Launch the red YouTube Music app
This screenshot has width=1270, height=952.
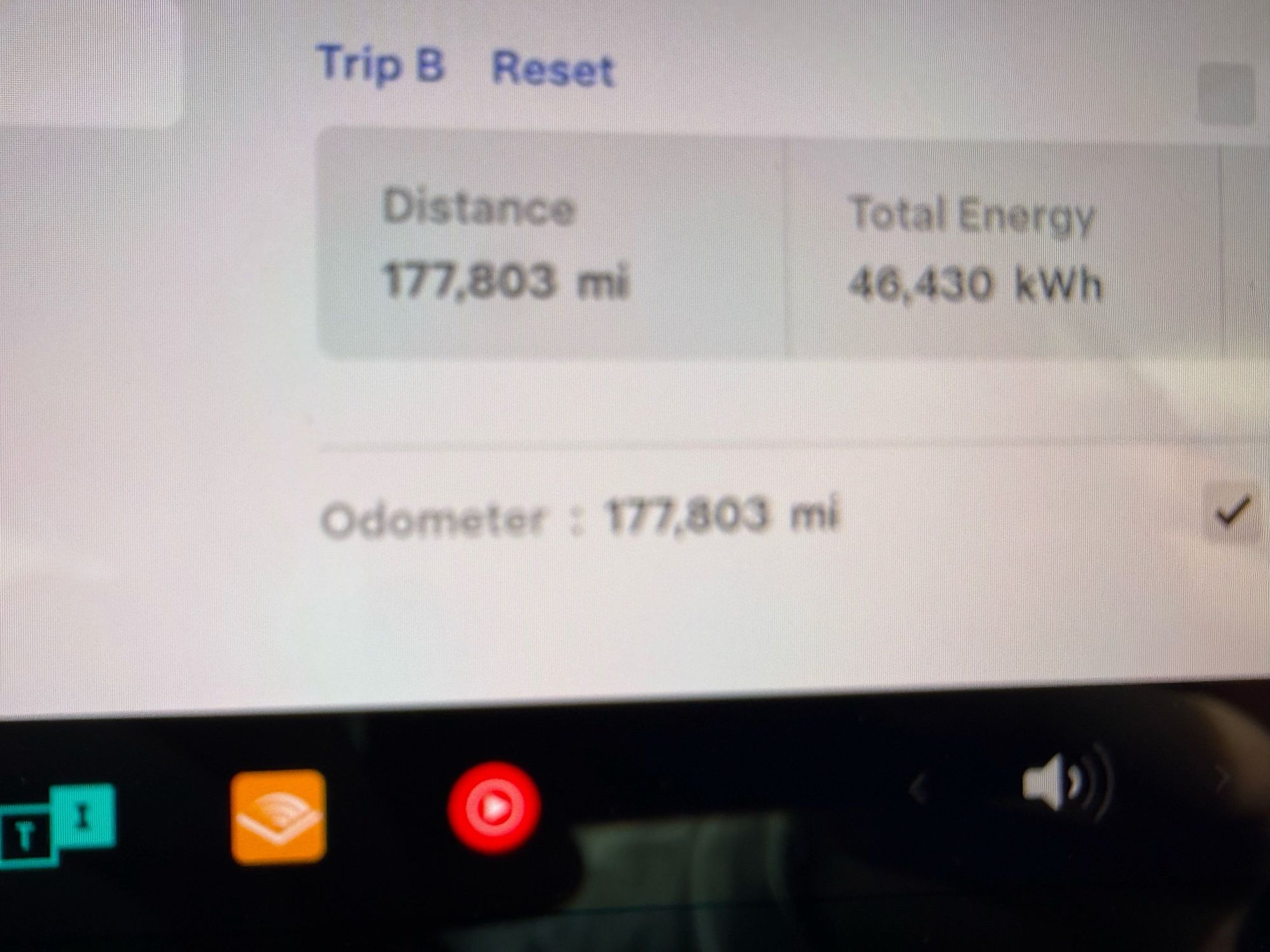click(493, 807)
